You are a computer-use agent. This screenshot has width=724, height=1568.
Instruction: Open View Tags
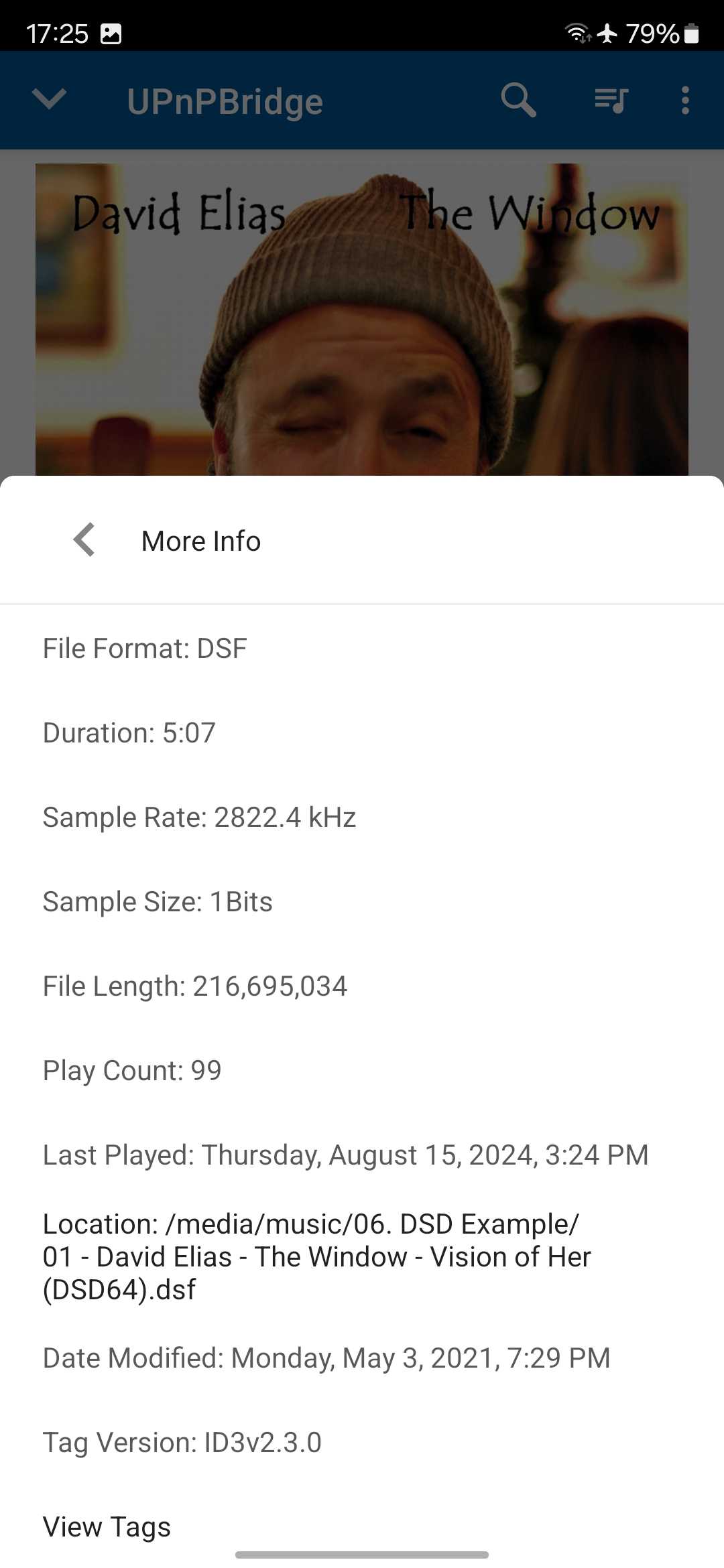tap(107, 1526)
